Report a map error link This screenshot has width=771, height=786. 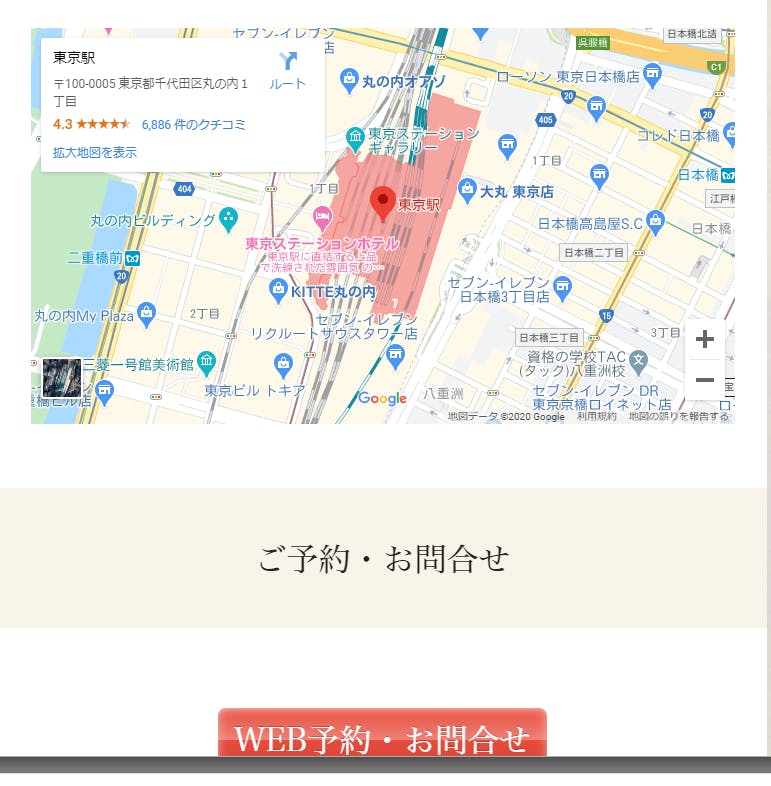[678, 417]
